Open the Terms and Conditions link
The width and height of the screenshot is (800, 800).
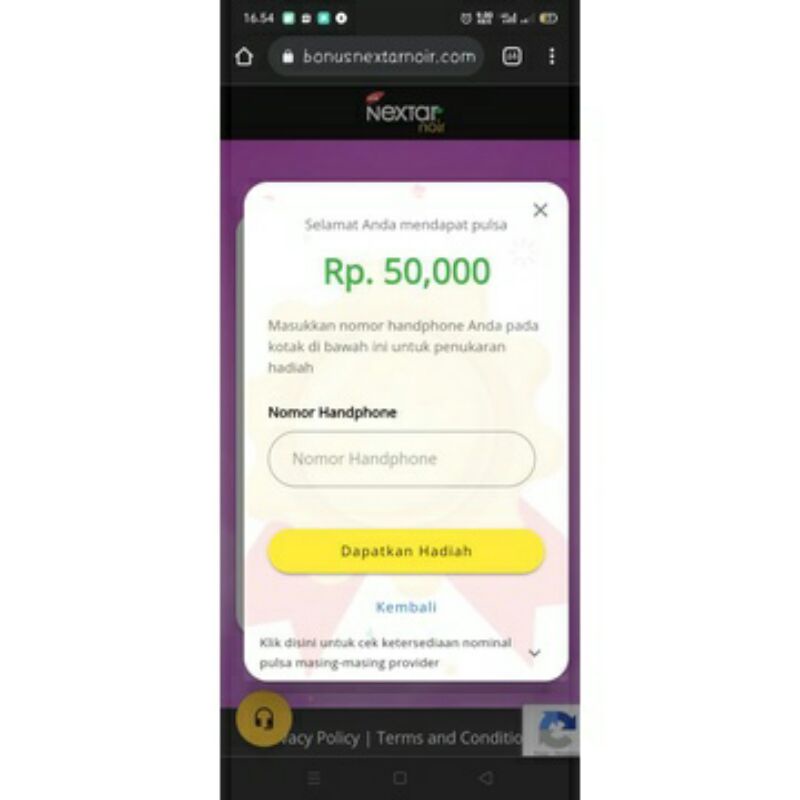[448, 738]
